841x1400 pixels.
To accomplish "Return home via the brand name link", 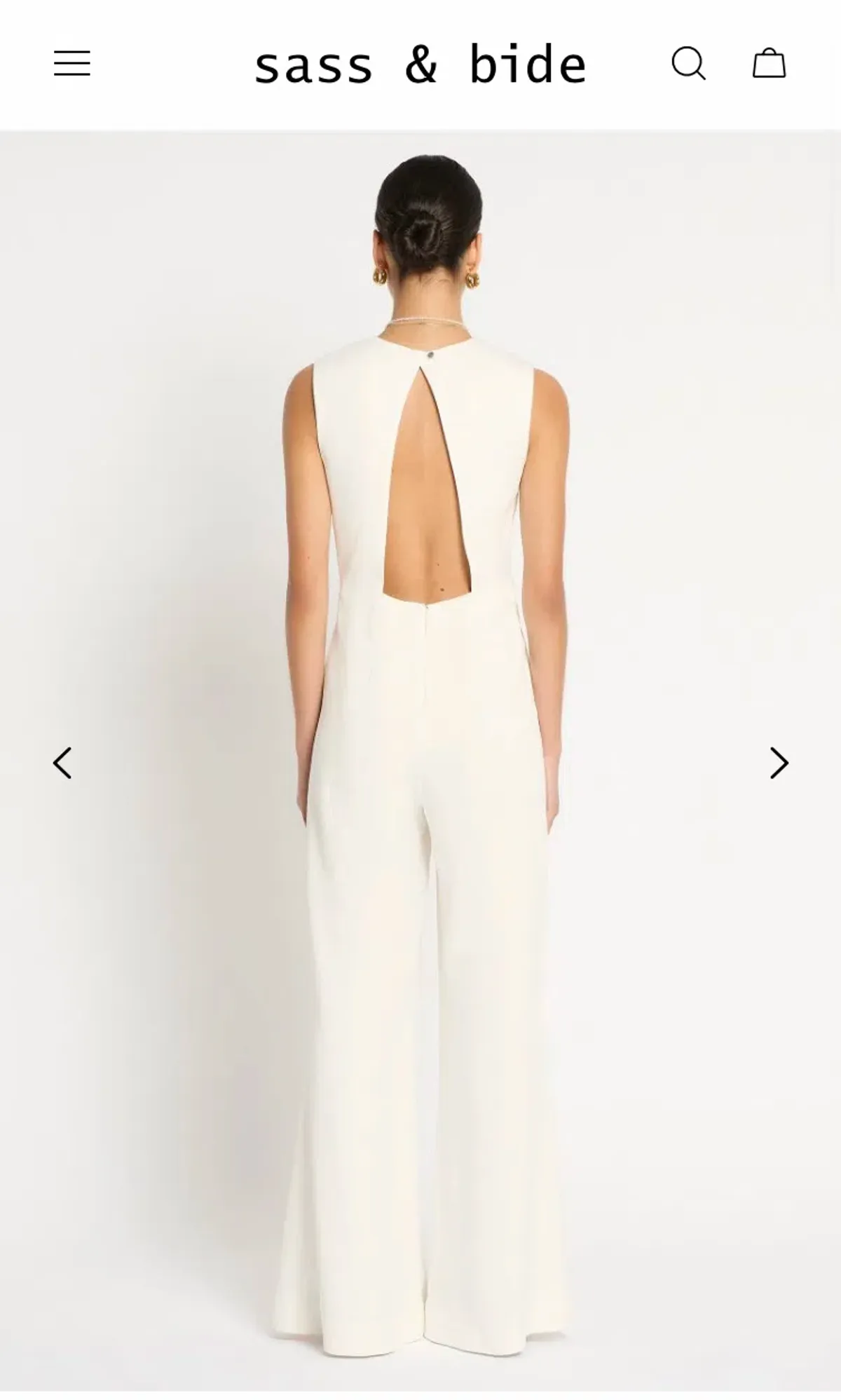I will coord(420,64).
